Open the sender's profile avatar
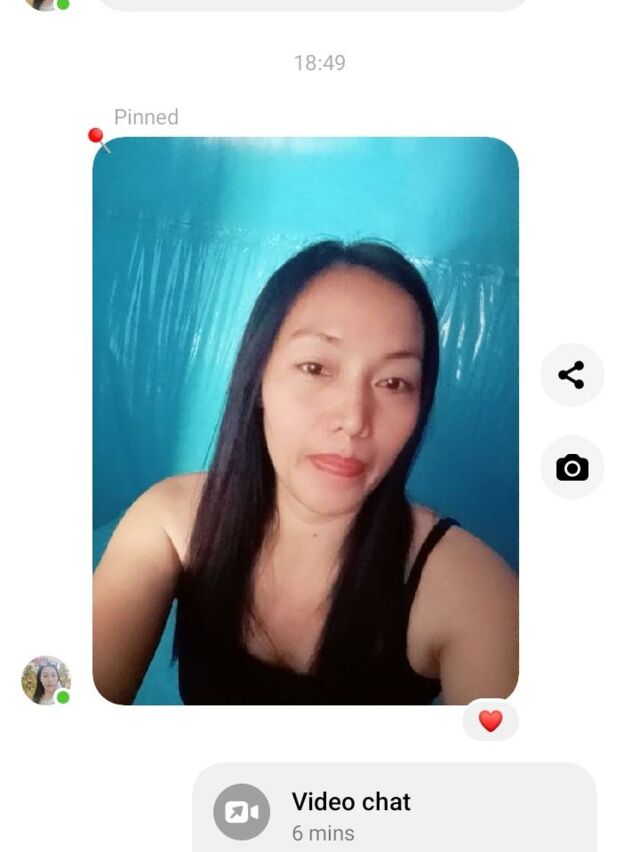 pyautogui.click(x=46, y=681)
